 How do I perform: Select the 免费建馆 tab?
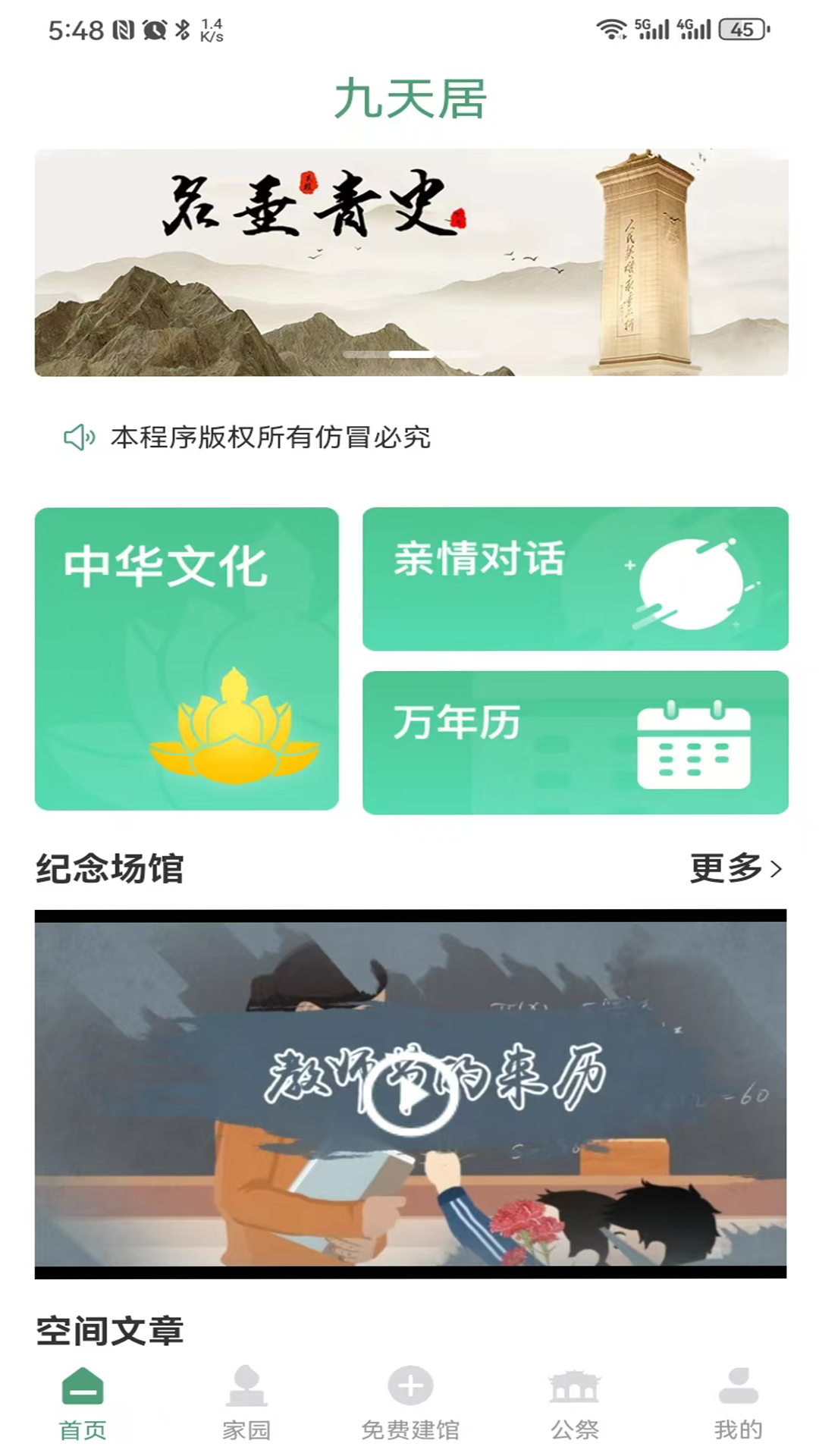pos(410,1404)
